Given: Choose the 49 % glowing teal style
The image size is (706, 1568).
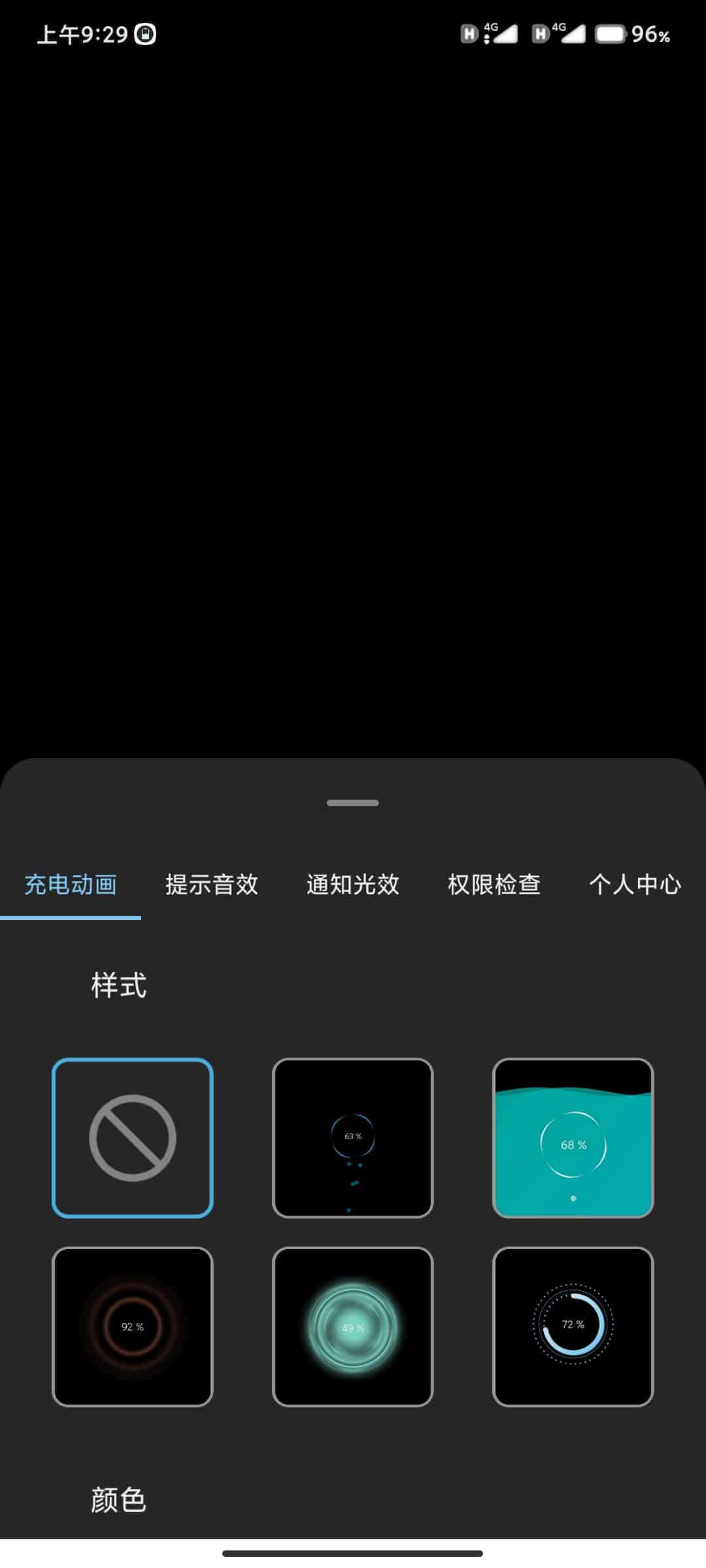Looking at the screenshot, I should pyautogui.click(x=353, y=1326).
